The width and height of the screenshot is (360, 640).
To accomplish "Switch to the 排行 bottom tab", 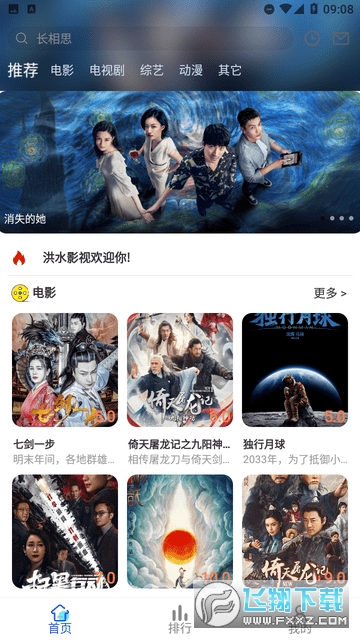I will tap(180, 619).
